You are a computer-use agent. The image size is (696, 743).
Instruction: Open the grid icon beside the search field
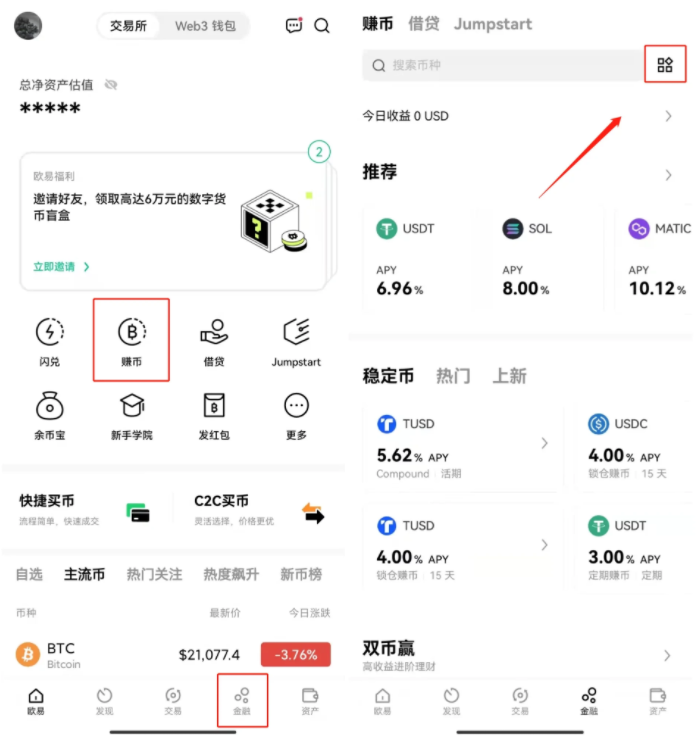point(665,65)
